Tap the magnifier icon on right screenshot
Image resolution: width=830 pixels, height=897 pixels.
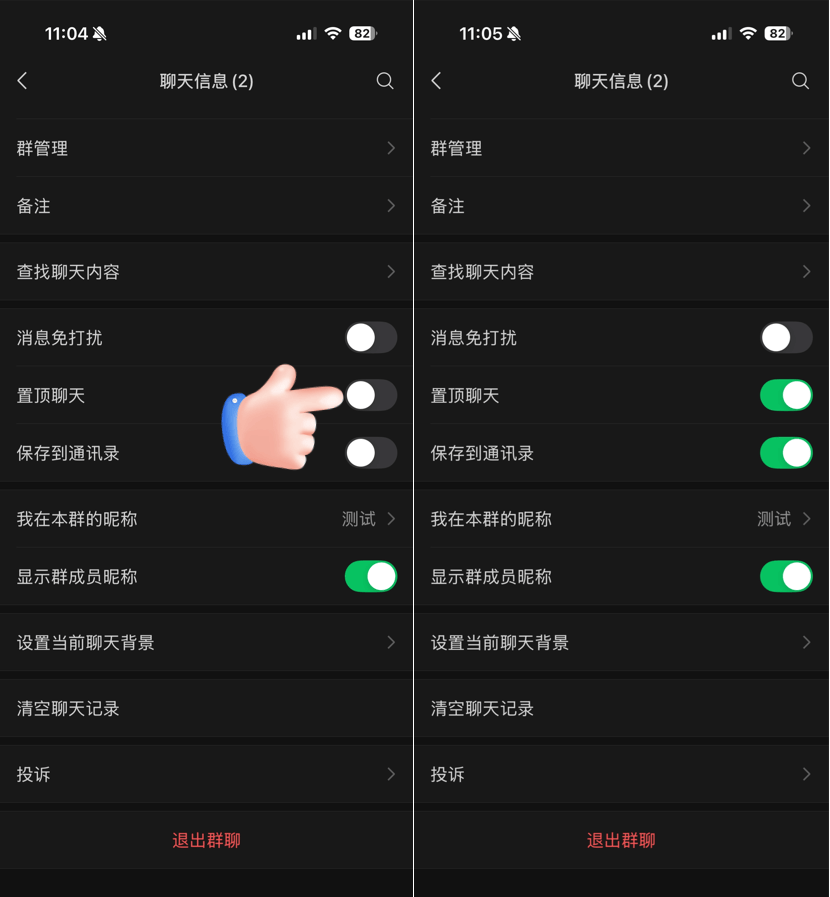pos(800,81)
